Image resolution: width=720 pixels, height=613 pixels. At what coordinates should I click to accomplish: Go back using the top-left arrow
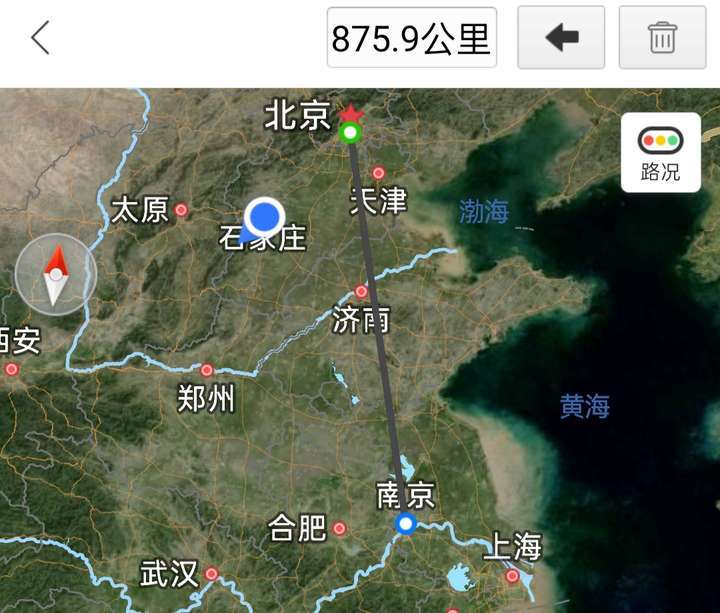[x=40, y=38]
